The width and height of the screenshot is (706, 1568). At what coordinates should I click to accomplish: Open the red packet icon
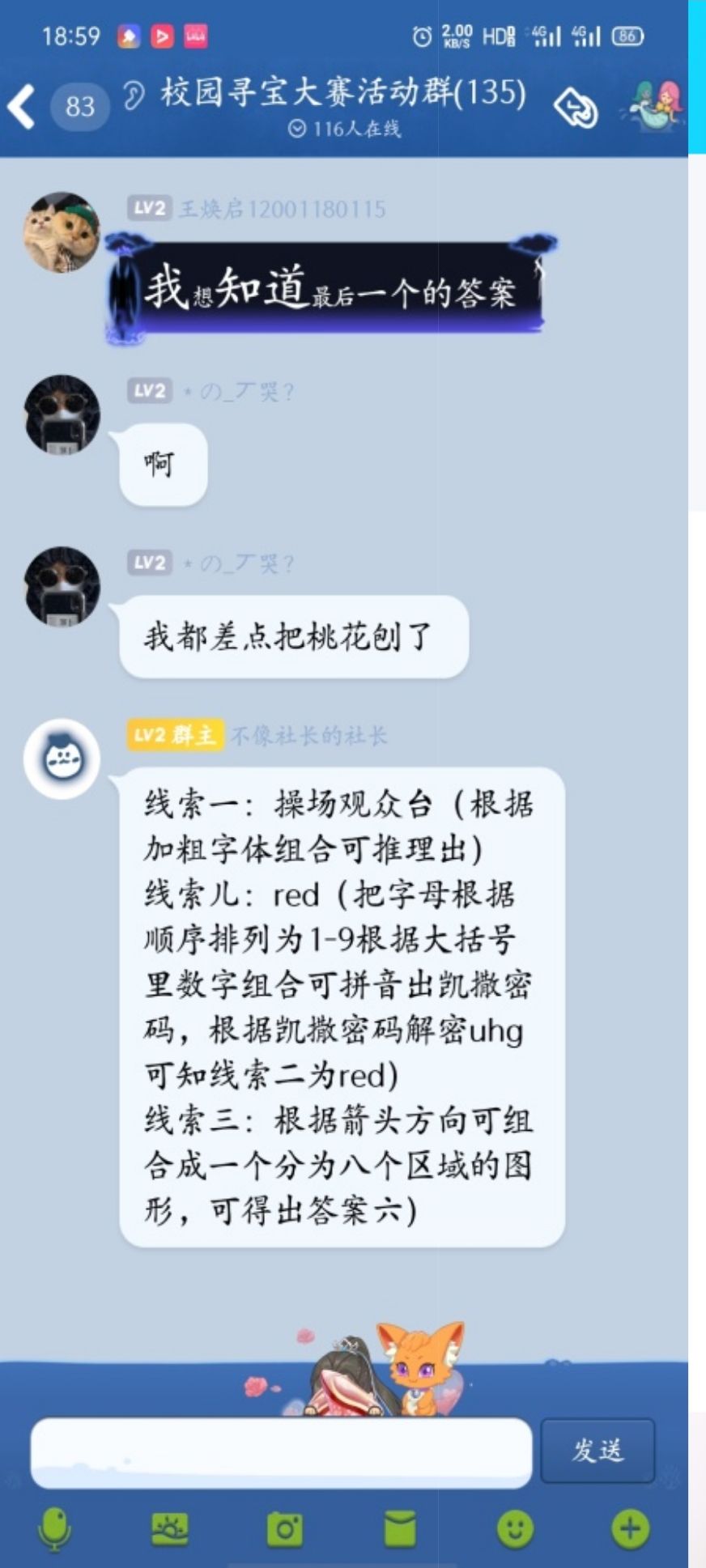tap(399, 1529)
